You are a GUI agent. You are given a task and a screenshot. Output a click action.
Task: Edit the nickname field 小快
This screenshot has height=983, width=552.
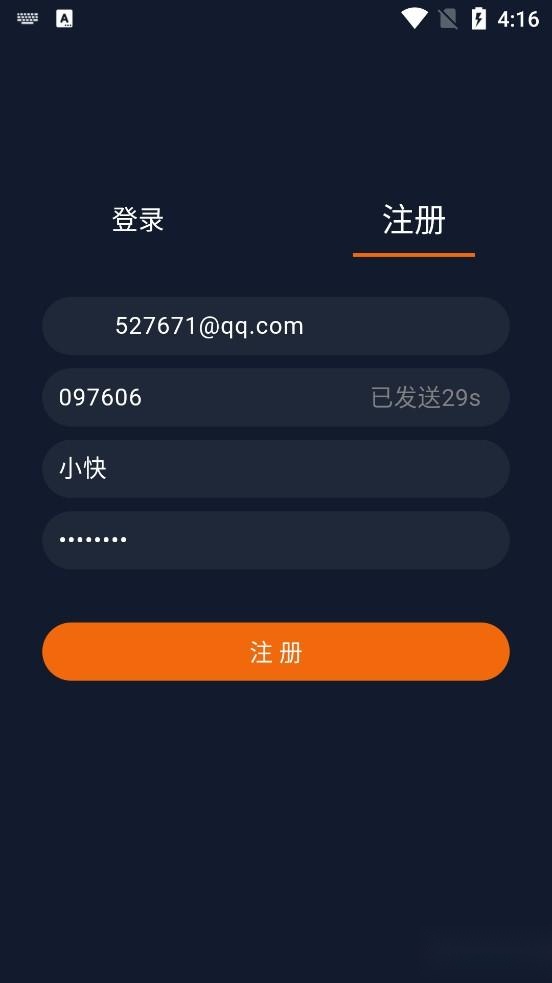[276, 469]
